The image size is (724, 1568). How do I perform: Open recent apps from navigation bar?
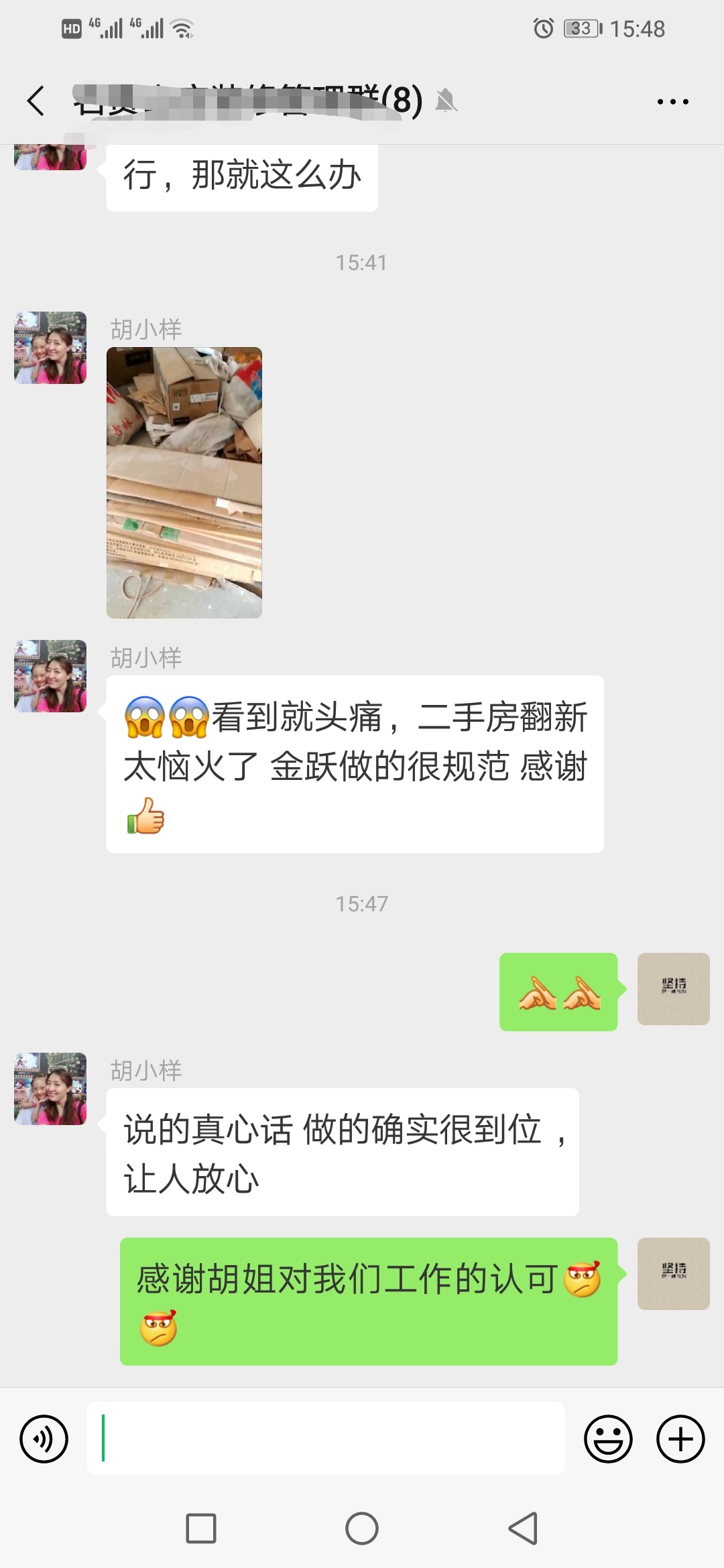pyautogui.click(x=201, y=1528)
